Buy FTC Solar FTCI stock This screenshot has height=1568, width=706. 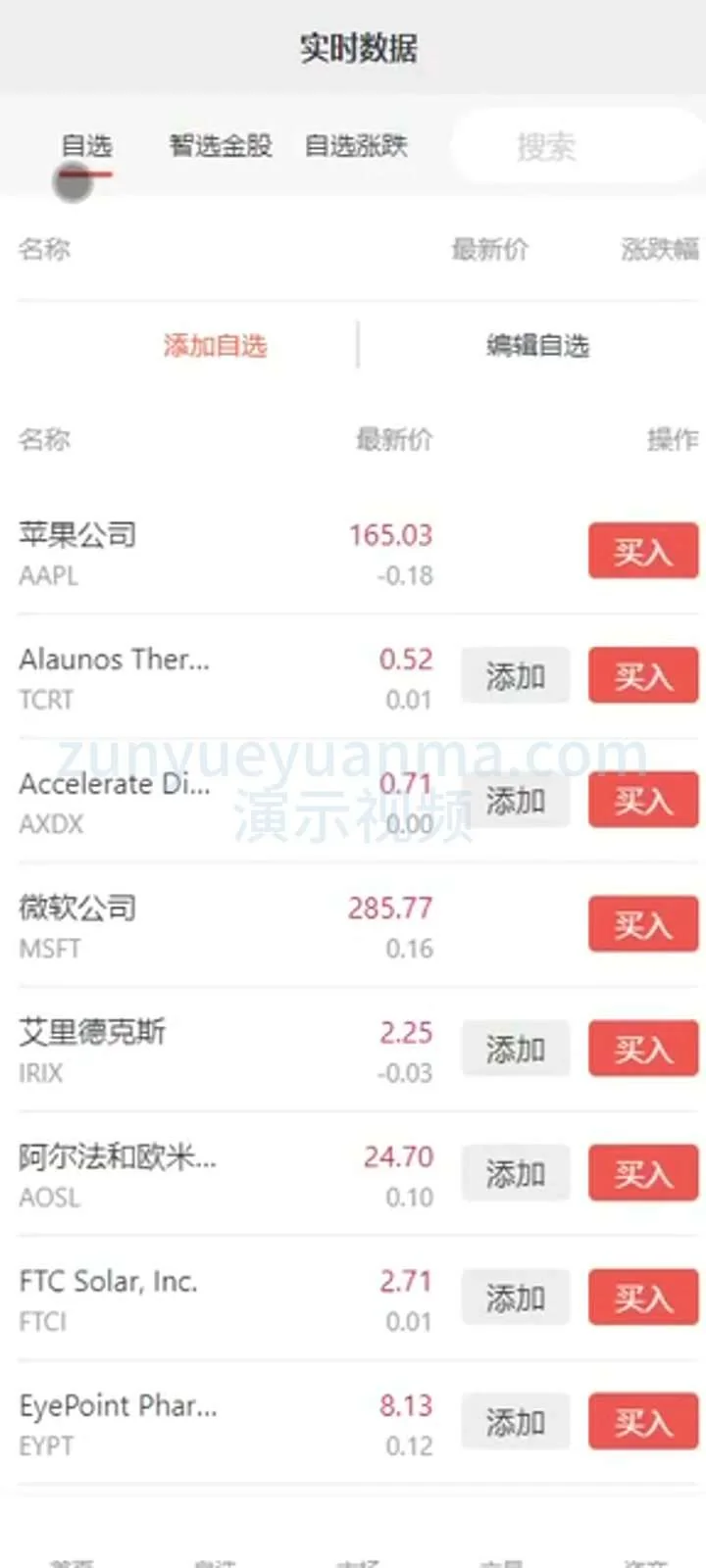coord(642,1298)
